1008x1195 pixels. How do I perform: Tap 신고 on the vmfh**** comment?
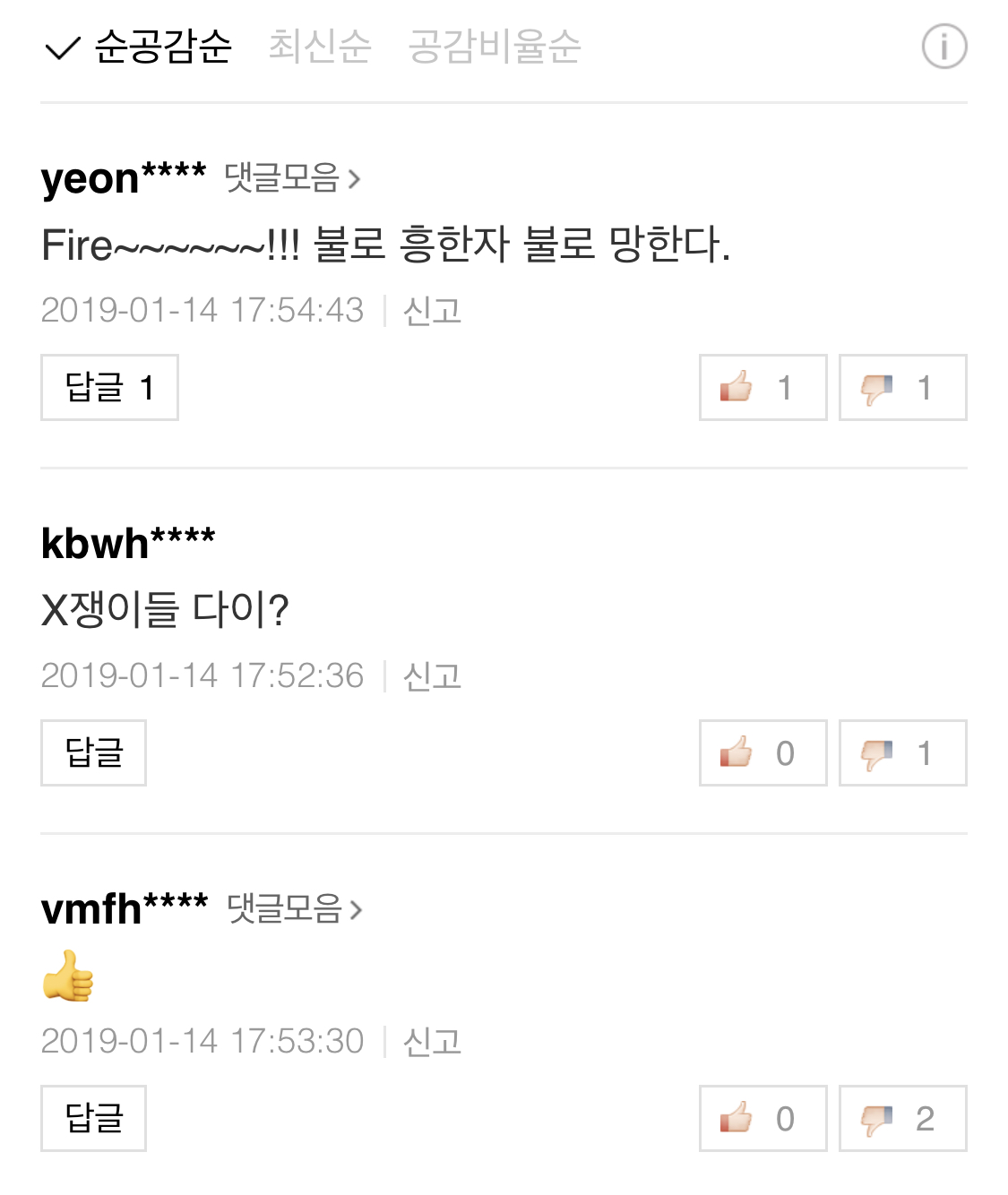pyautogui.click(x=432, y=1042)
